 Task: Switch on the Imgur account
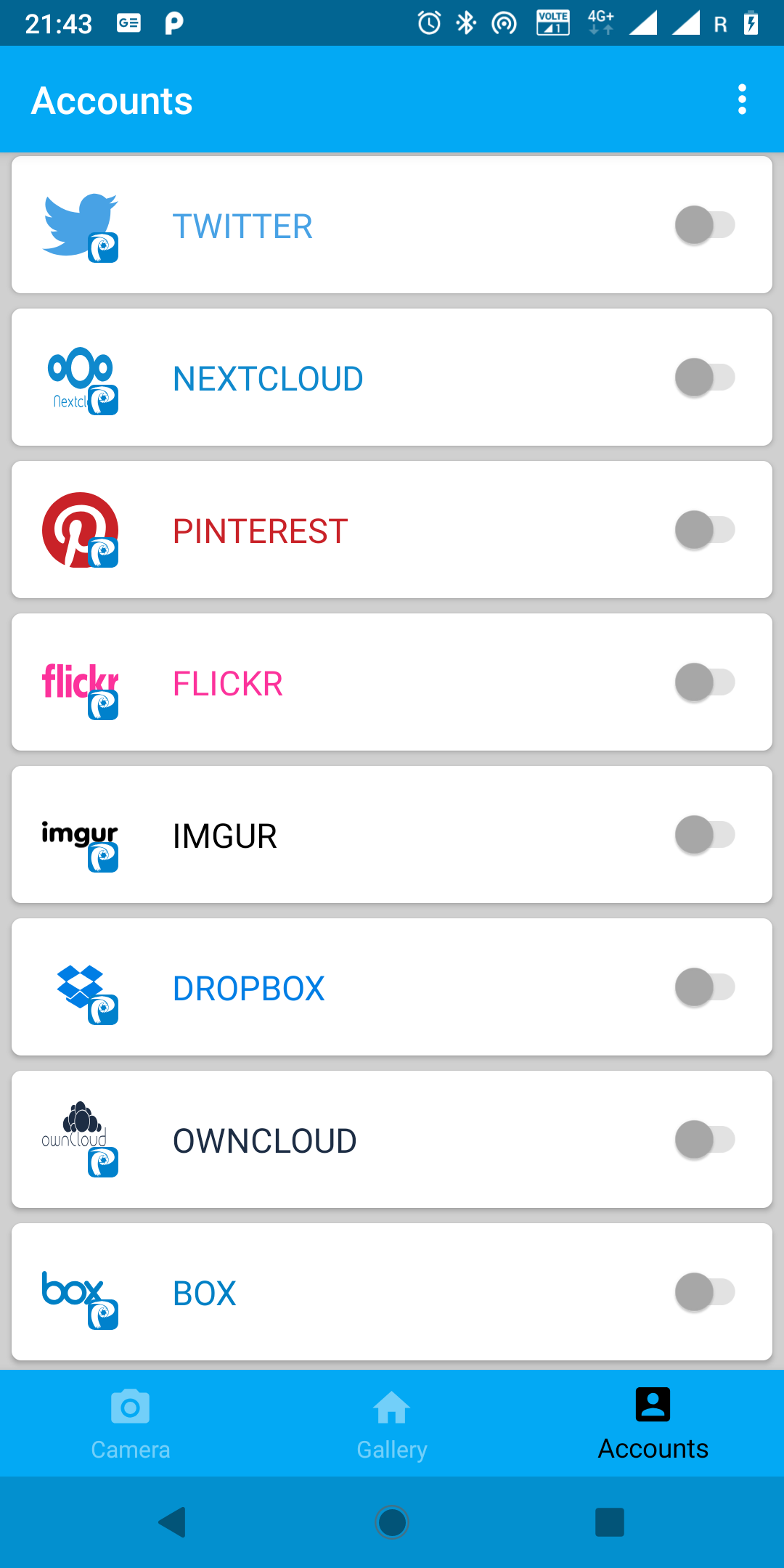(704, 835)
